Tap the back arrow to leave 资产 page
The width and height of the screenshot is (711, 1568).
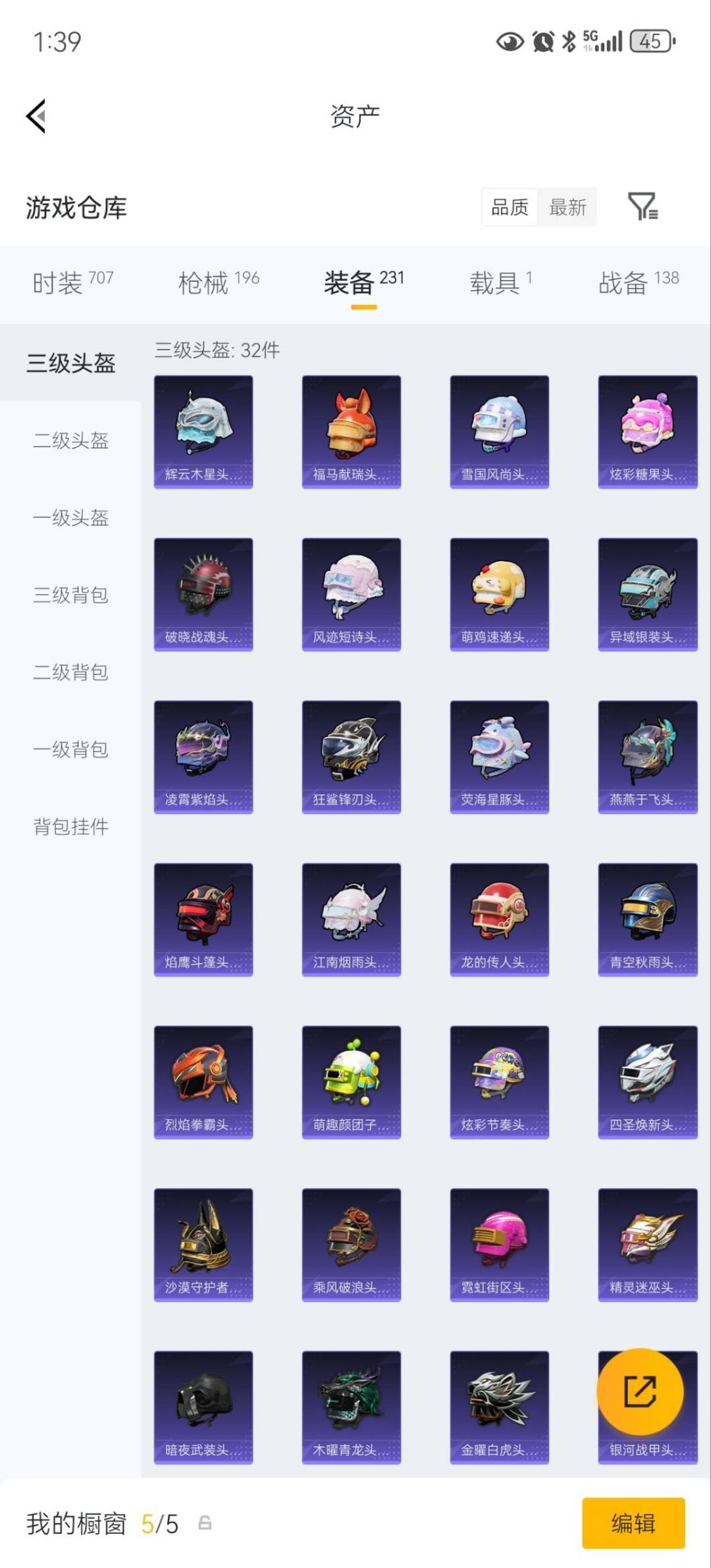click(x=34, y=115)
